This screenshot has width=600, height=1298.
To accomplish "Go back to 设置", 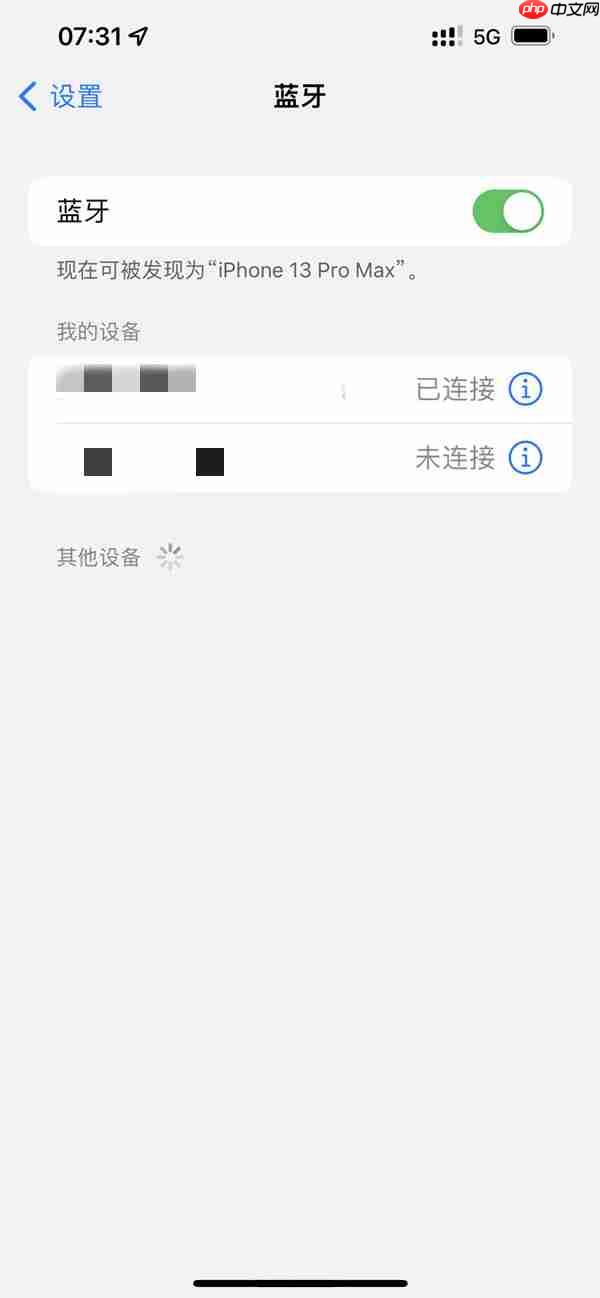I will [x=62, y=97].
